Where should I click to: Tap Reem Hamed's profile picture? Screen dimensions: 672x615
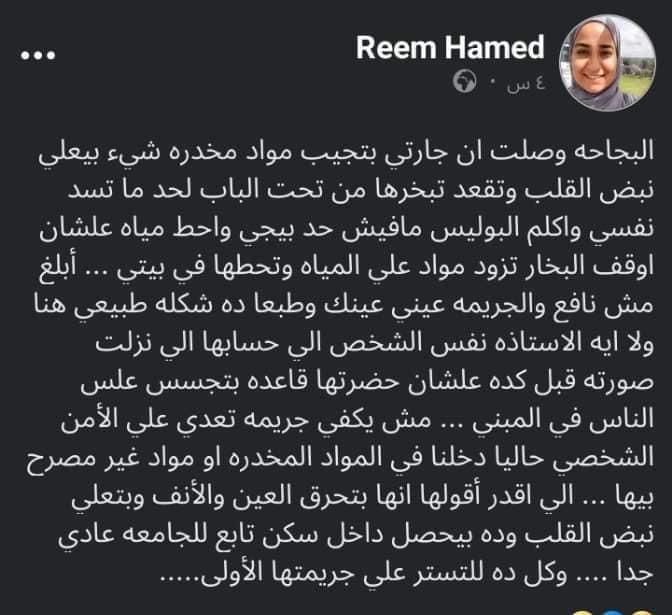click(606, 68)
